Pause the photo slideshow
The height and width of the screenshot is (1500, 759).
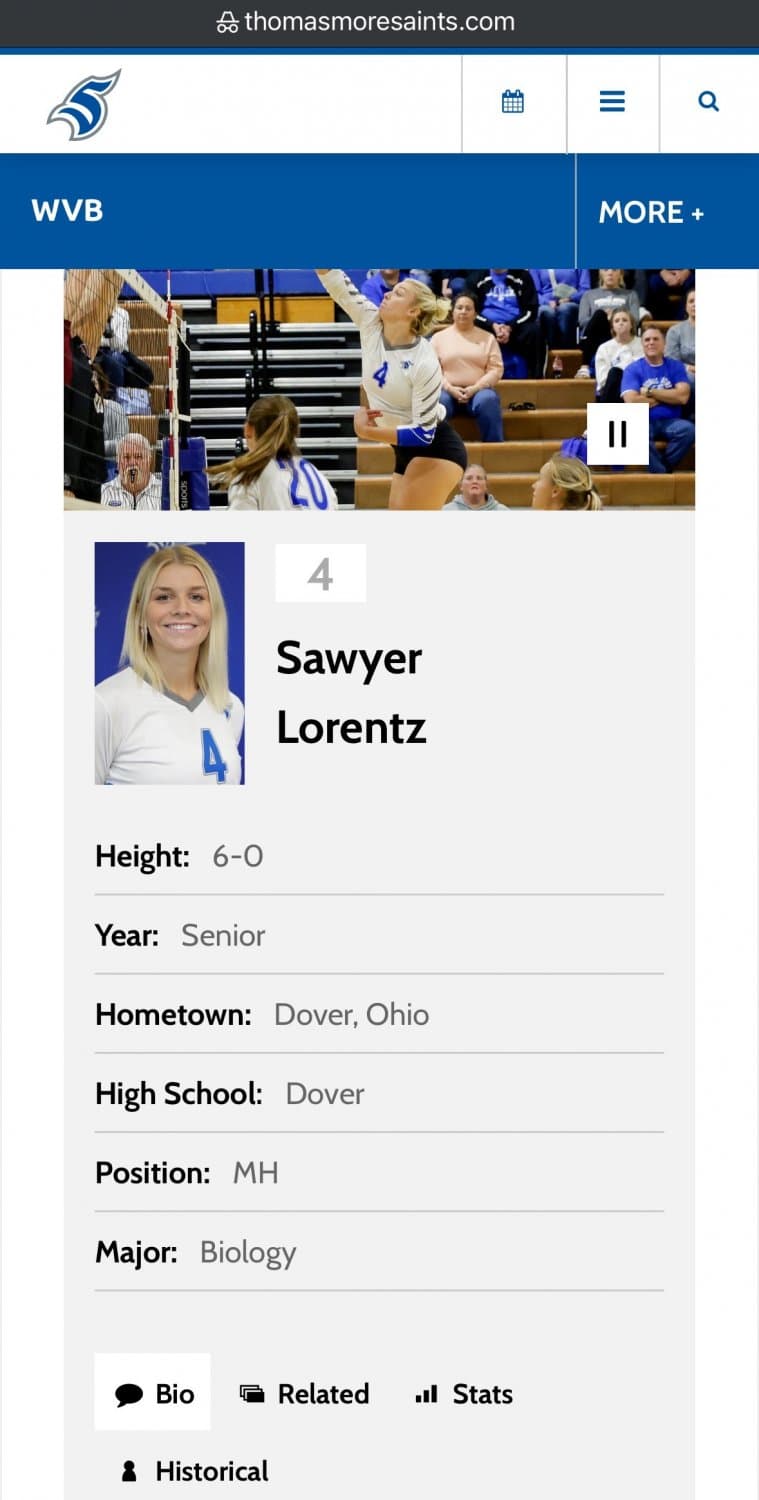point(618,433)
